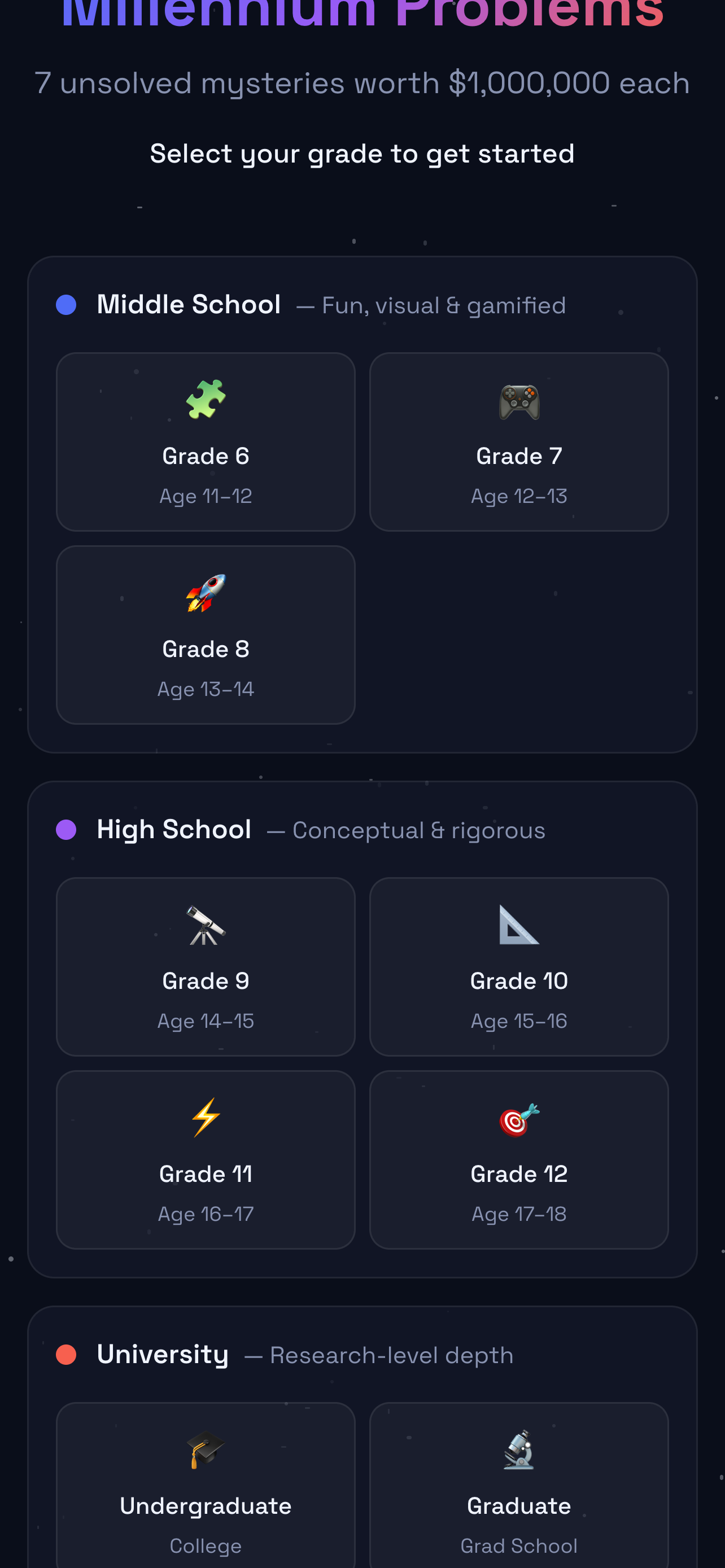Click the High School section header

(174, 829)
